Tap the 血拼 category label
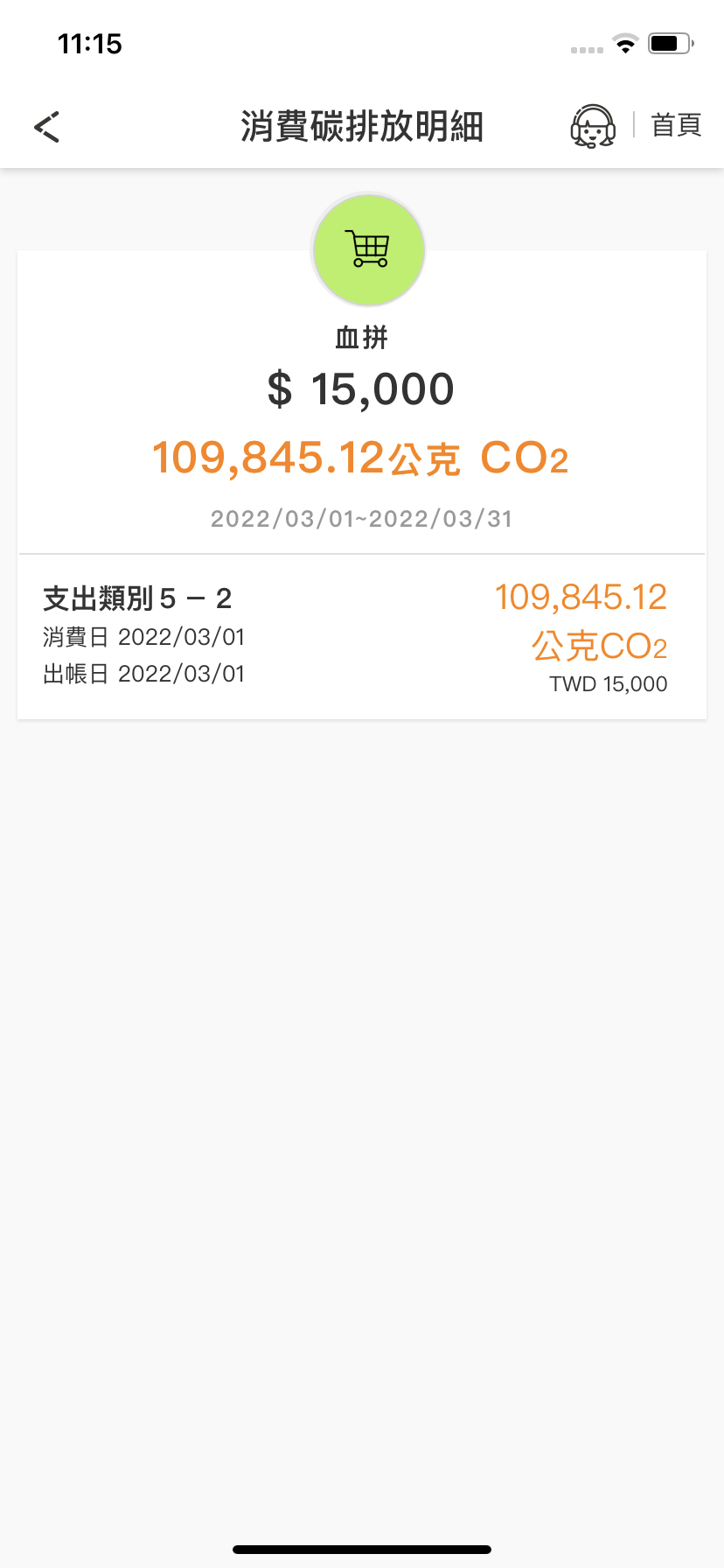This screenshot has width=724, height=1568. [x=361, y=337]
